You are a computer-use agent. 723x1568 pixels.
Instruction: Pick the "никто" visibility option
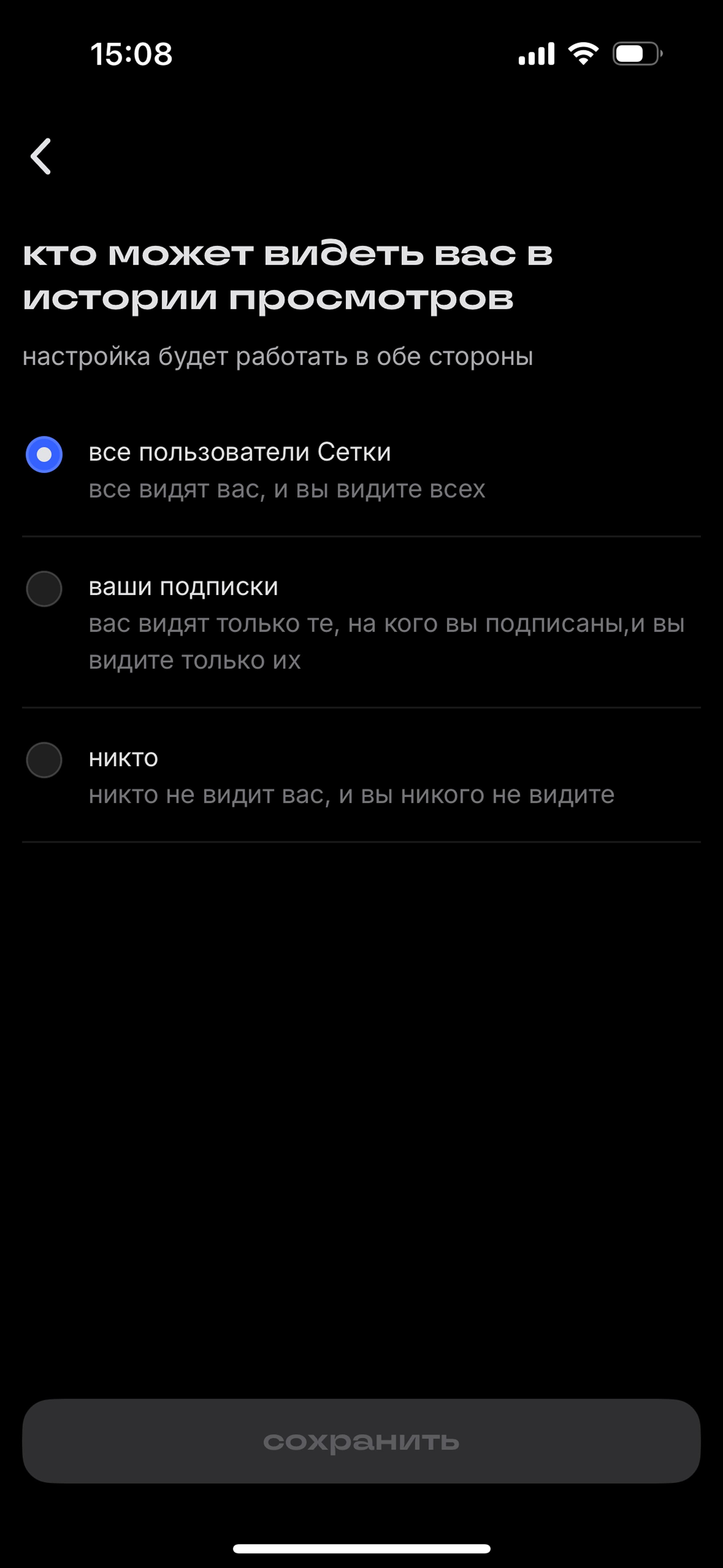[x=361, y=775]
